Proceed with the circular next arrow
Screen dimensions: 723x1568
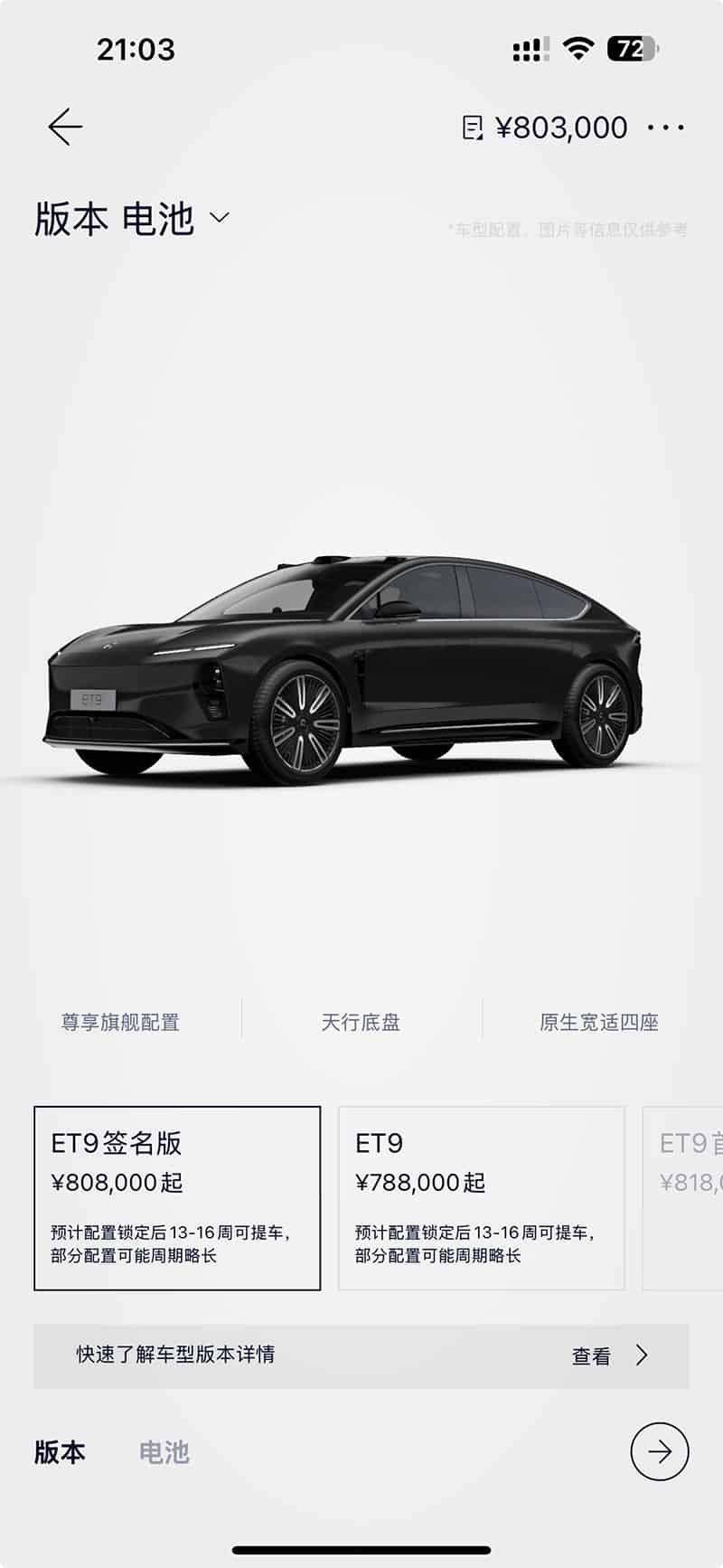coord(659,1451)
